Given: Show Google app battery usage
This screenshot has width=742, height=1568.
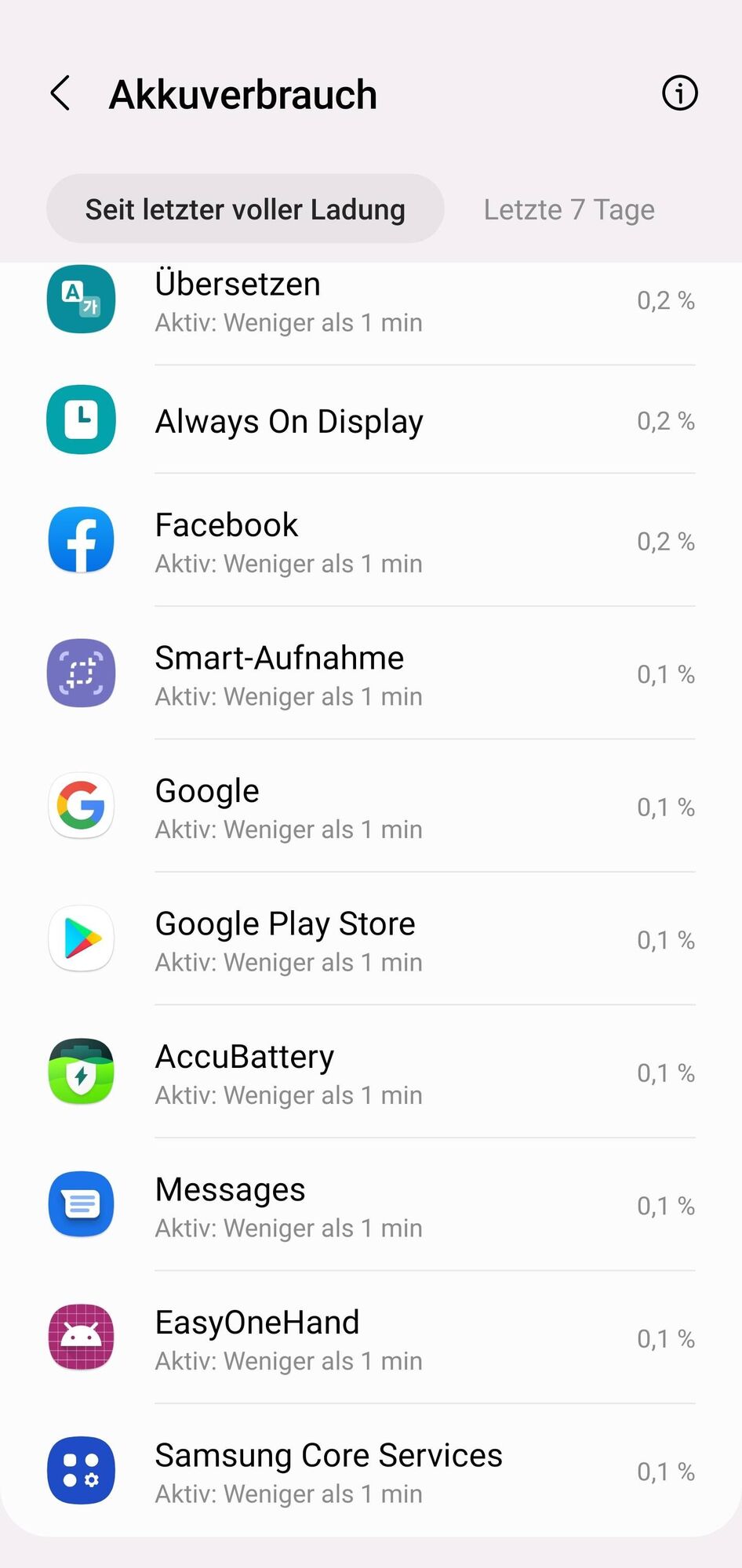Looking at the screenshot, I should (370, 808).
